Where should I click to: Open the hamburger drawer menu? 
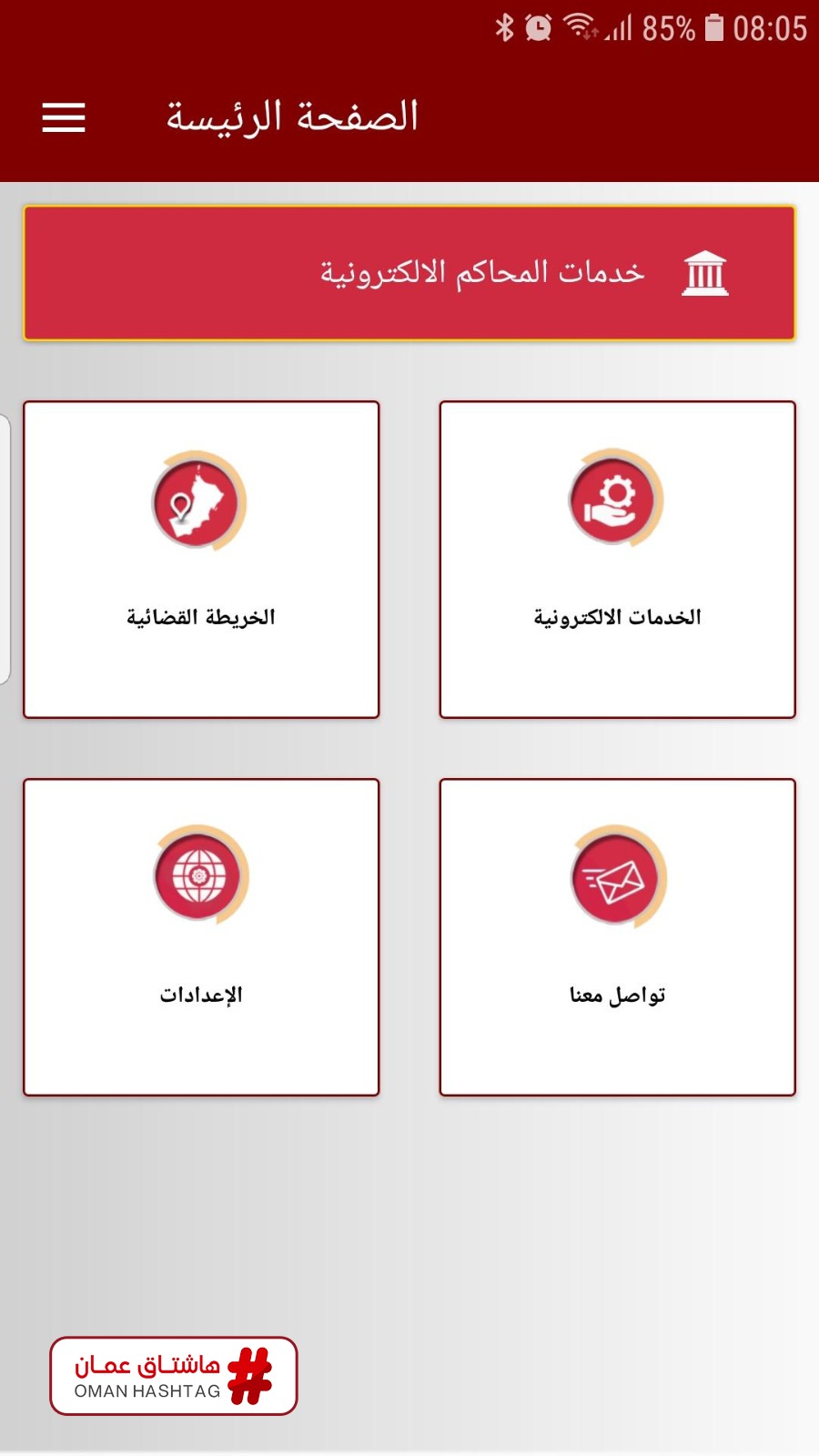(64, 117)
